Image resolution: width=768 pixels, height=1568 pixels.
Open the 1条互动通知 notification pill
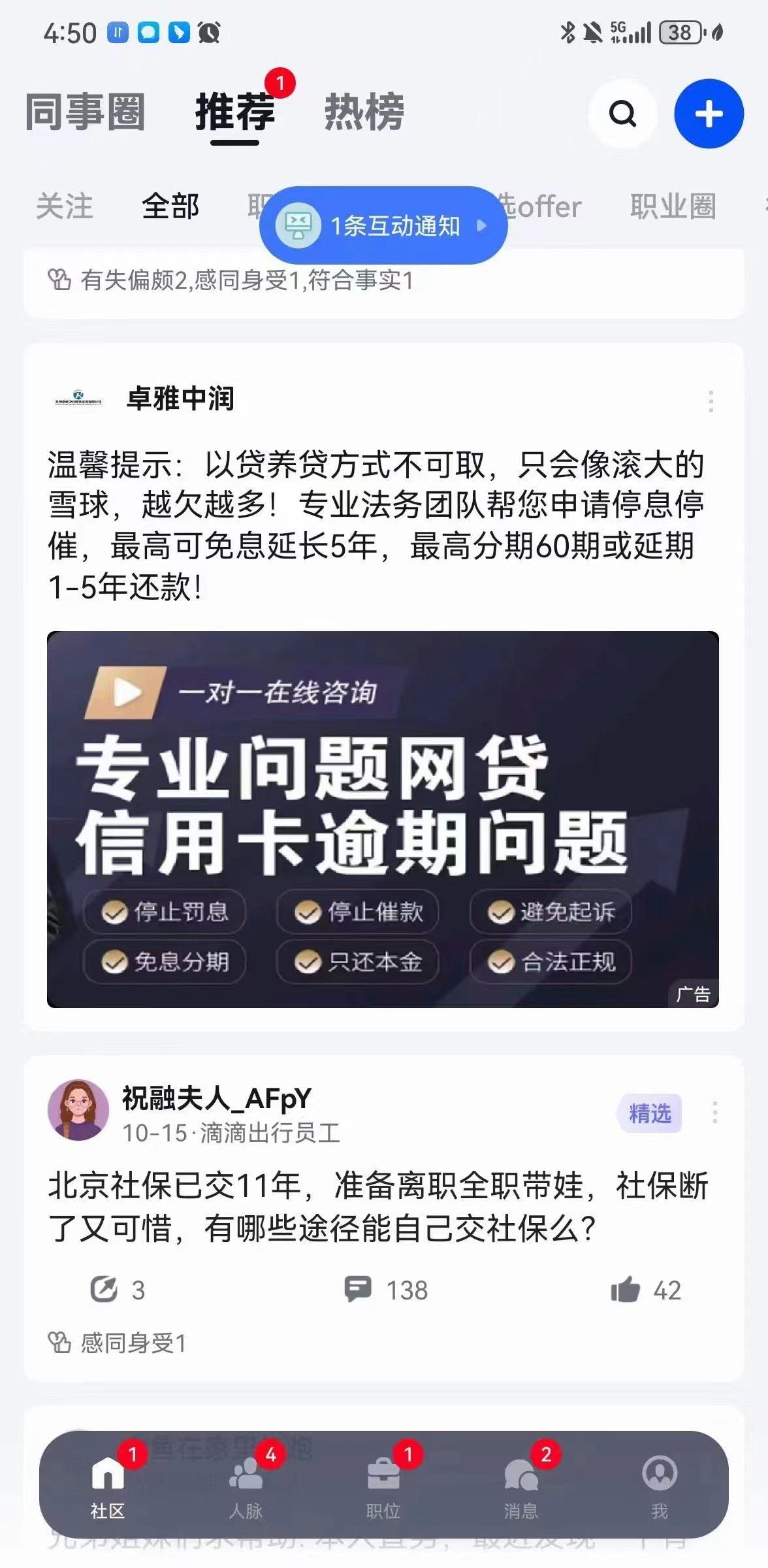383,225
